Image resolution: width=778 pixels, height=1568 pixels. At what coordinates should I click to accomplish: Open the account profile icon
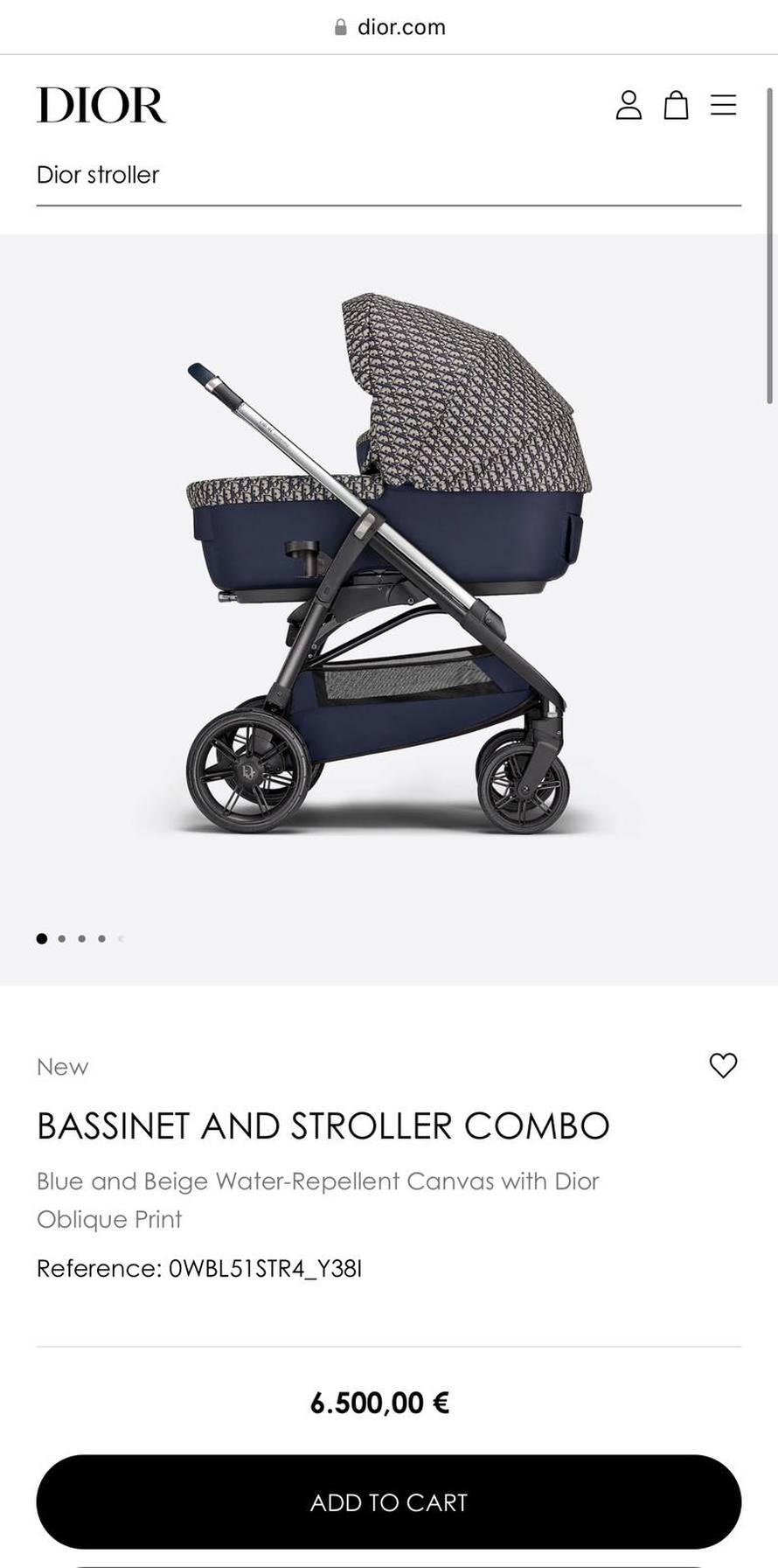[629, 105]
